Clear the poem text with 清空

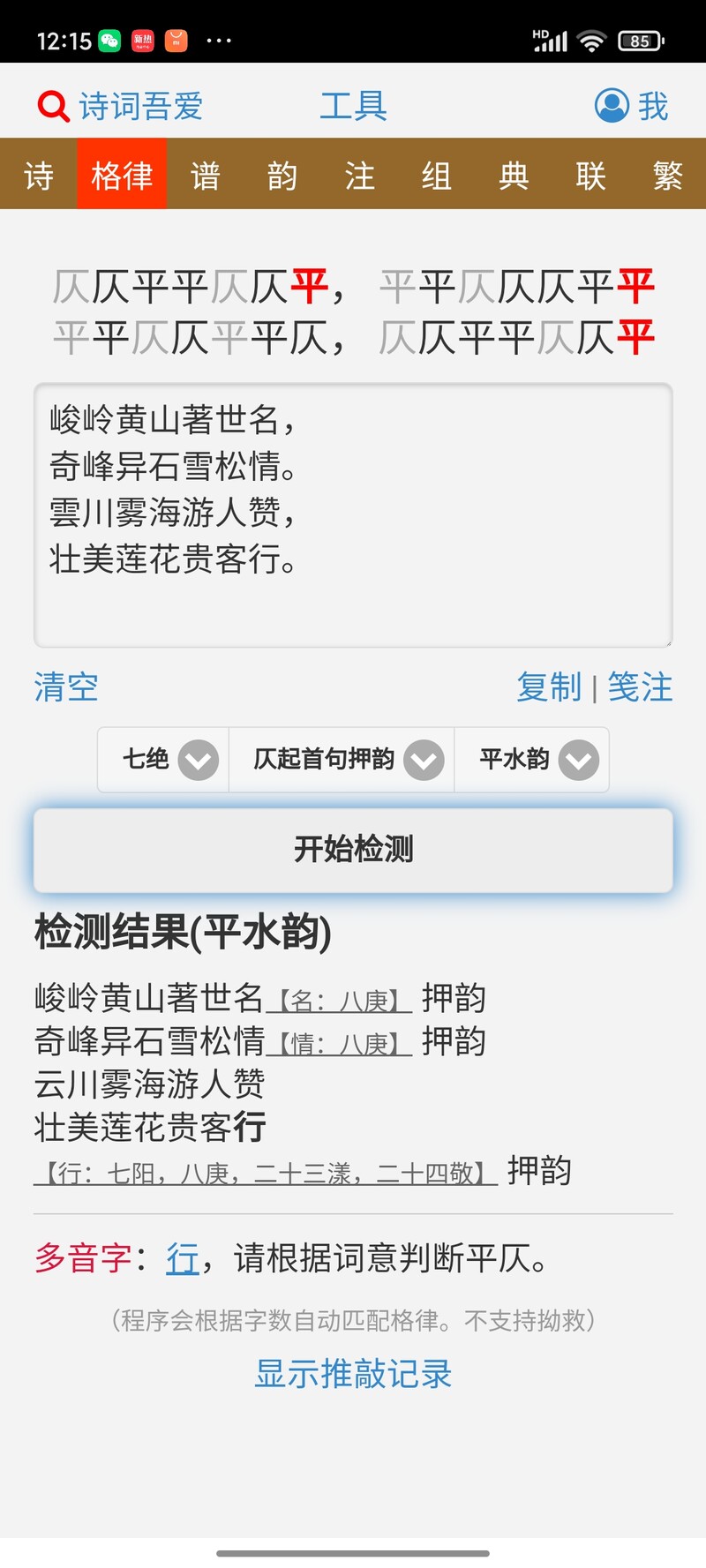pyautogui.click(x=66, y=686)
